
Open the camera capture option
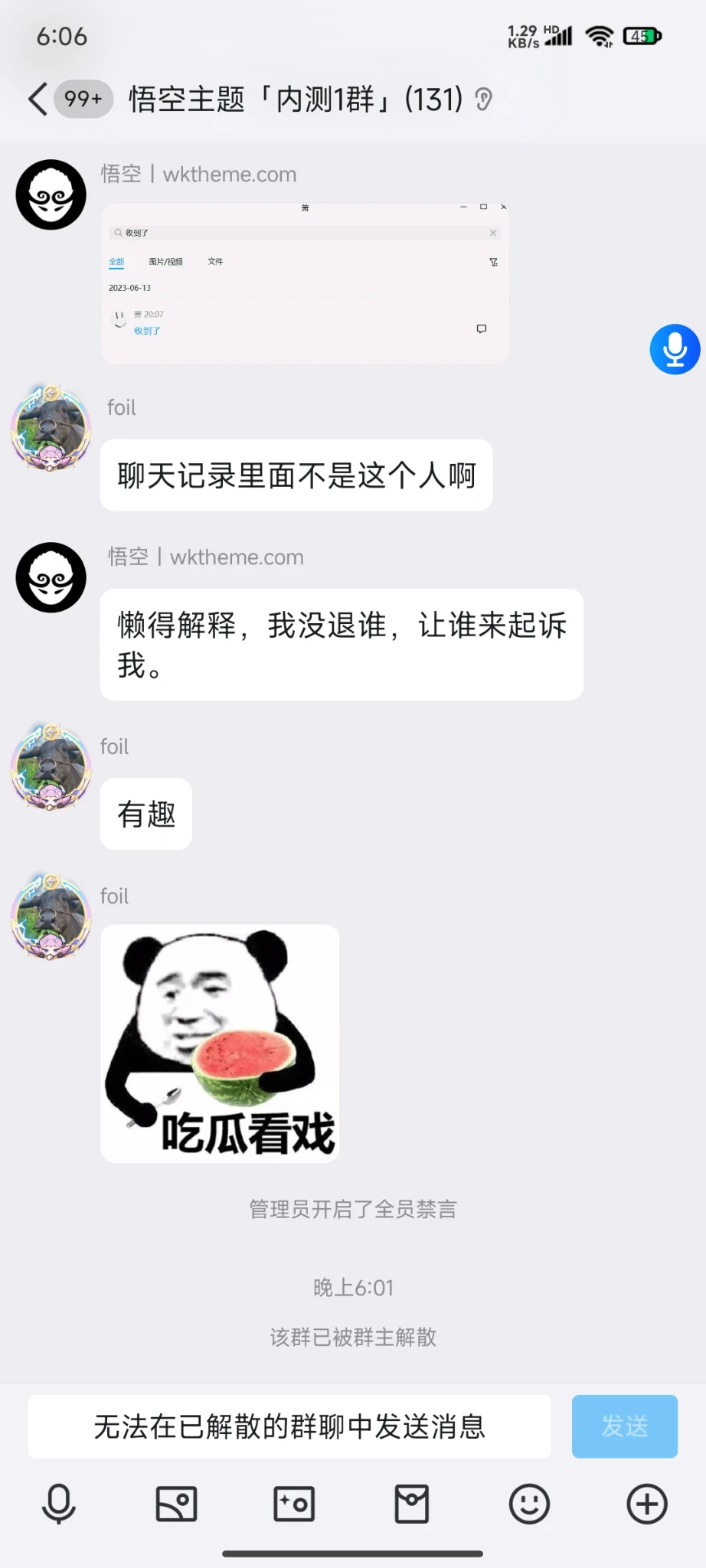tap(294, 1504)
